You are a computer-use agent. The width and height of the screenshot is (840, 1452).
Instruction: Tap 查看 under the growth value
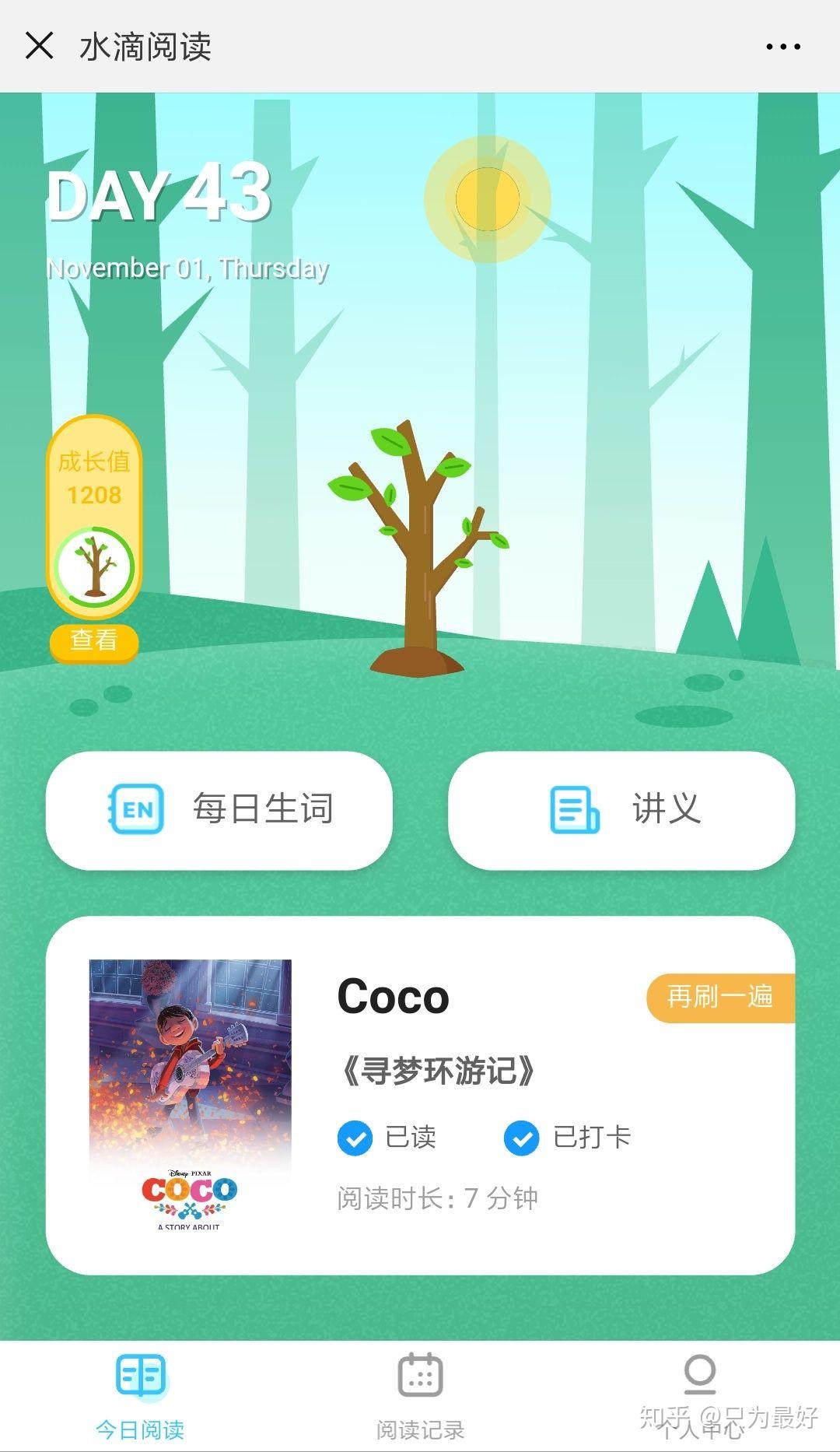coord(94,641)
